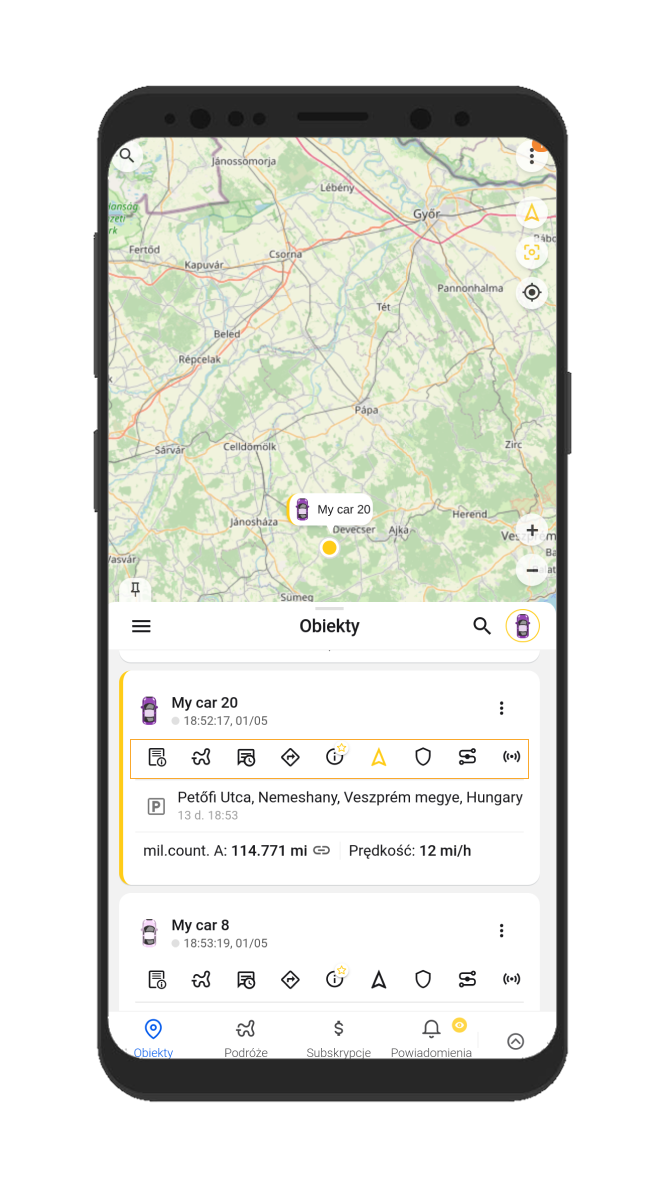Image resolution: width=665 pixels, height=1196 pixels.
Task: Open shield icon for My car 20
Action: (x=423, y=757)
